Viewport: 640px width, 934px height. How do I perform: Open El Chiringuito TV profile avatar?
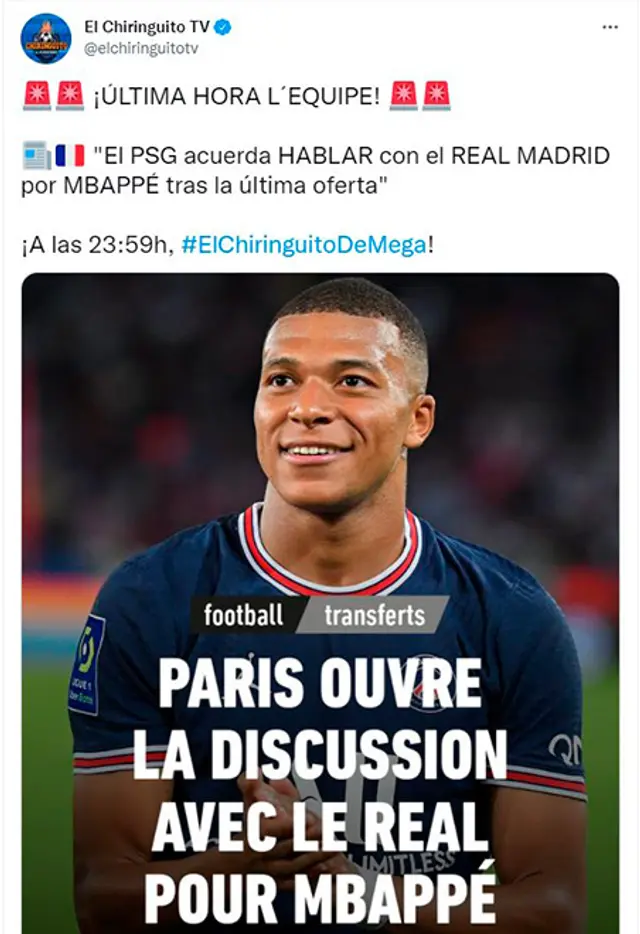pos(46,39)
